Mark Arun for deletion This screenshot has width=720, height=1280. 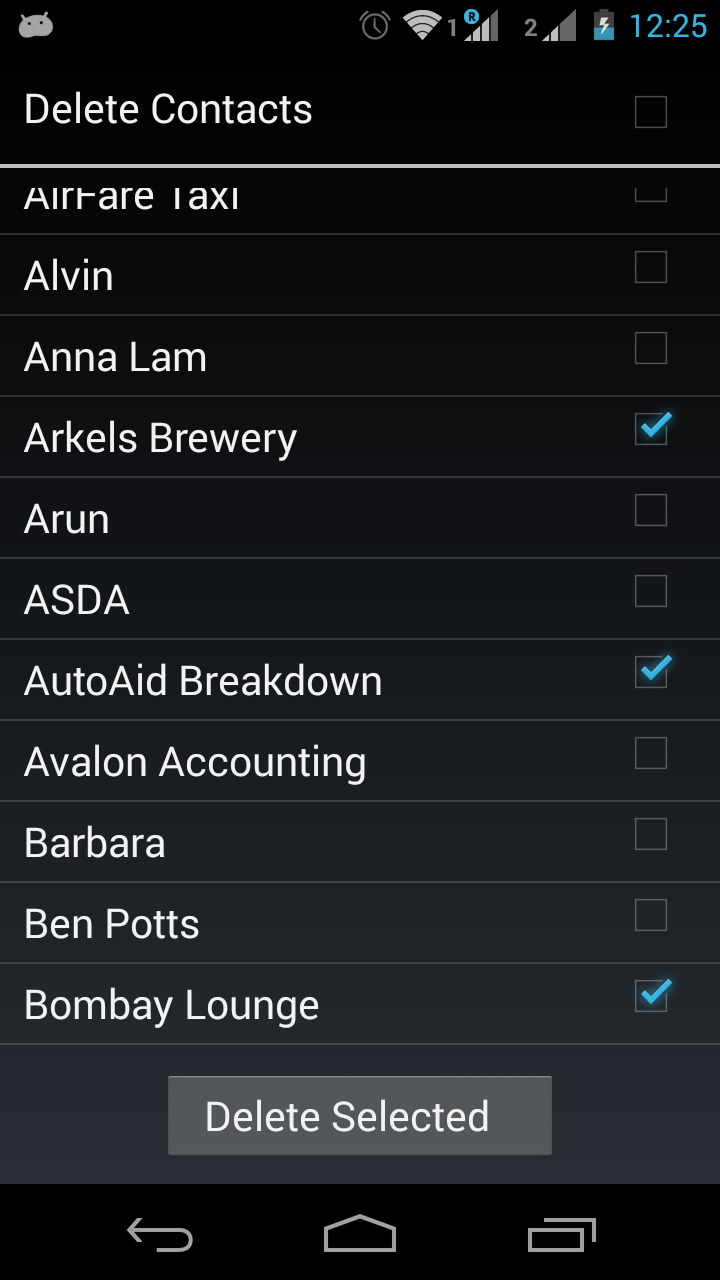pyautogui.click(x=650, y=510)
